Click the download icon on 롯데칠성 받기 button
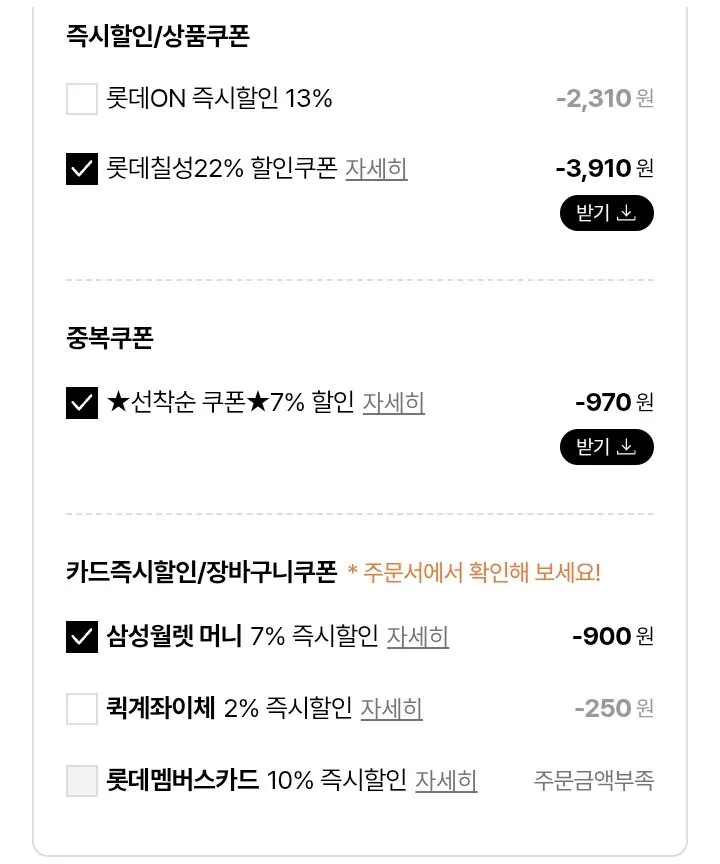Image resolution: width=720 pixels, height=864 pixels. pos(629,213)
